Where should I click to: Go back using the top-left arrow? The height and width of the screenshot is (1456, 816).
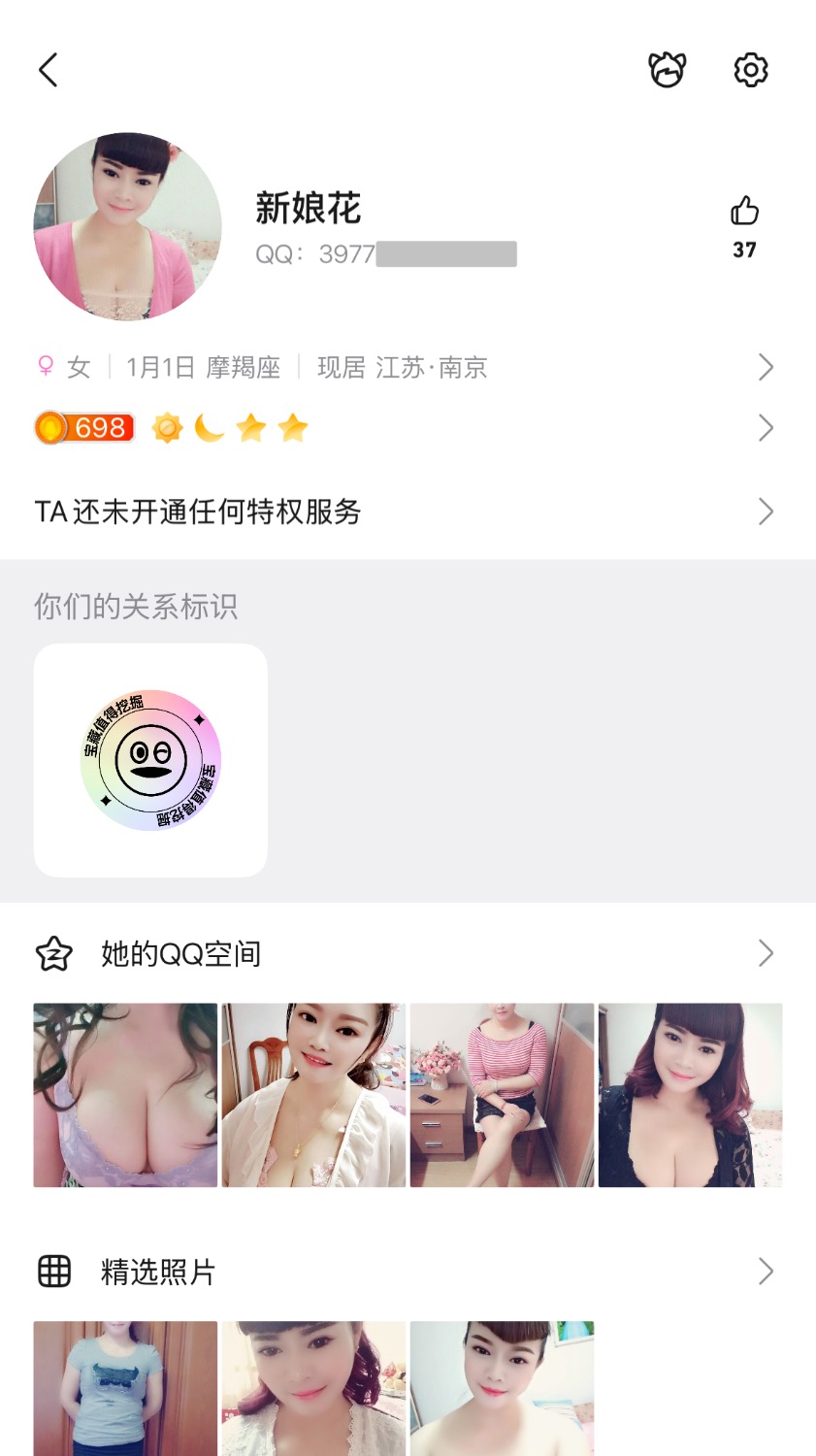[x=49, y=70]
